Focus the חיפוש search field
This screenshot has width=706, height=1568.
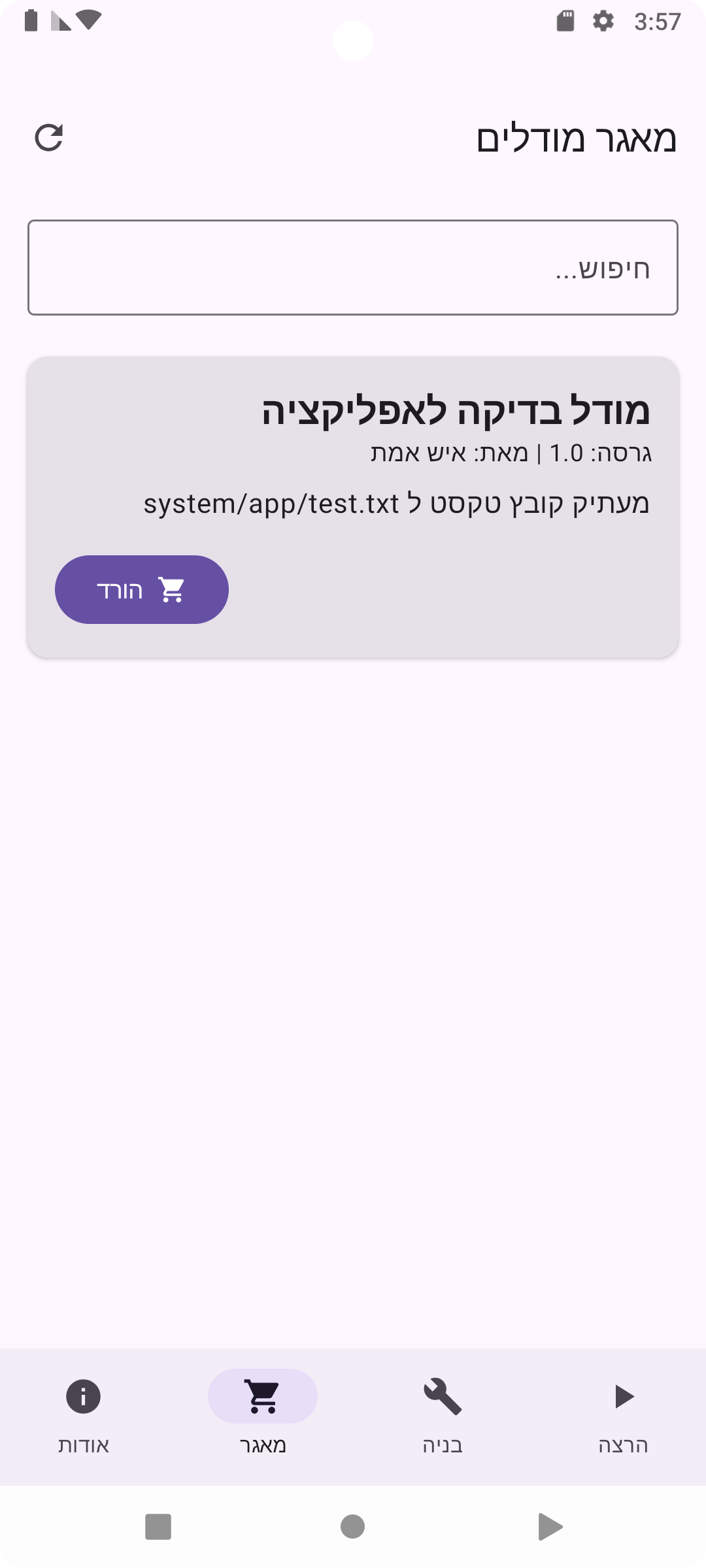click(353, 268)
